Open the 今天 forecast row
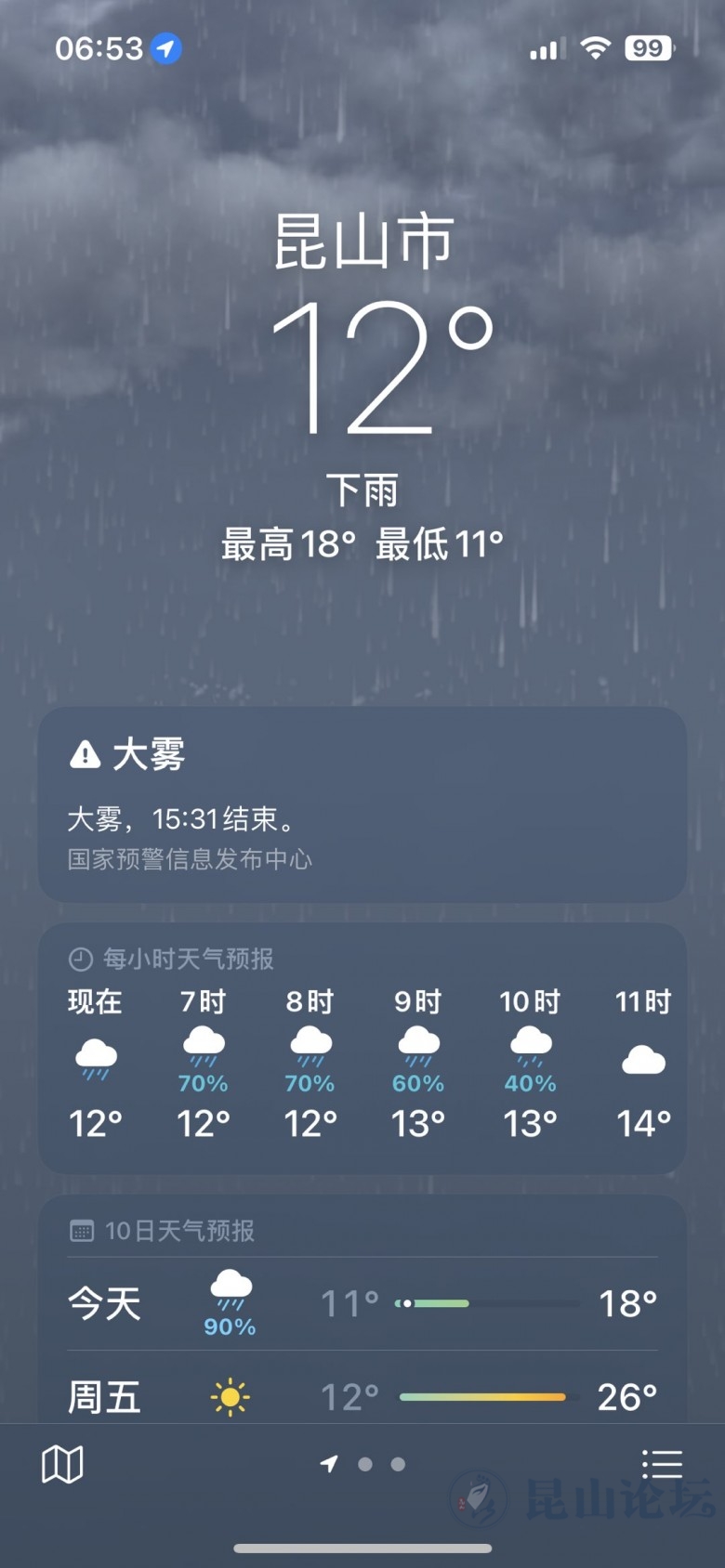 pos(362,1303)
